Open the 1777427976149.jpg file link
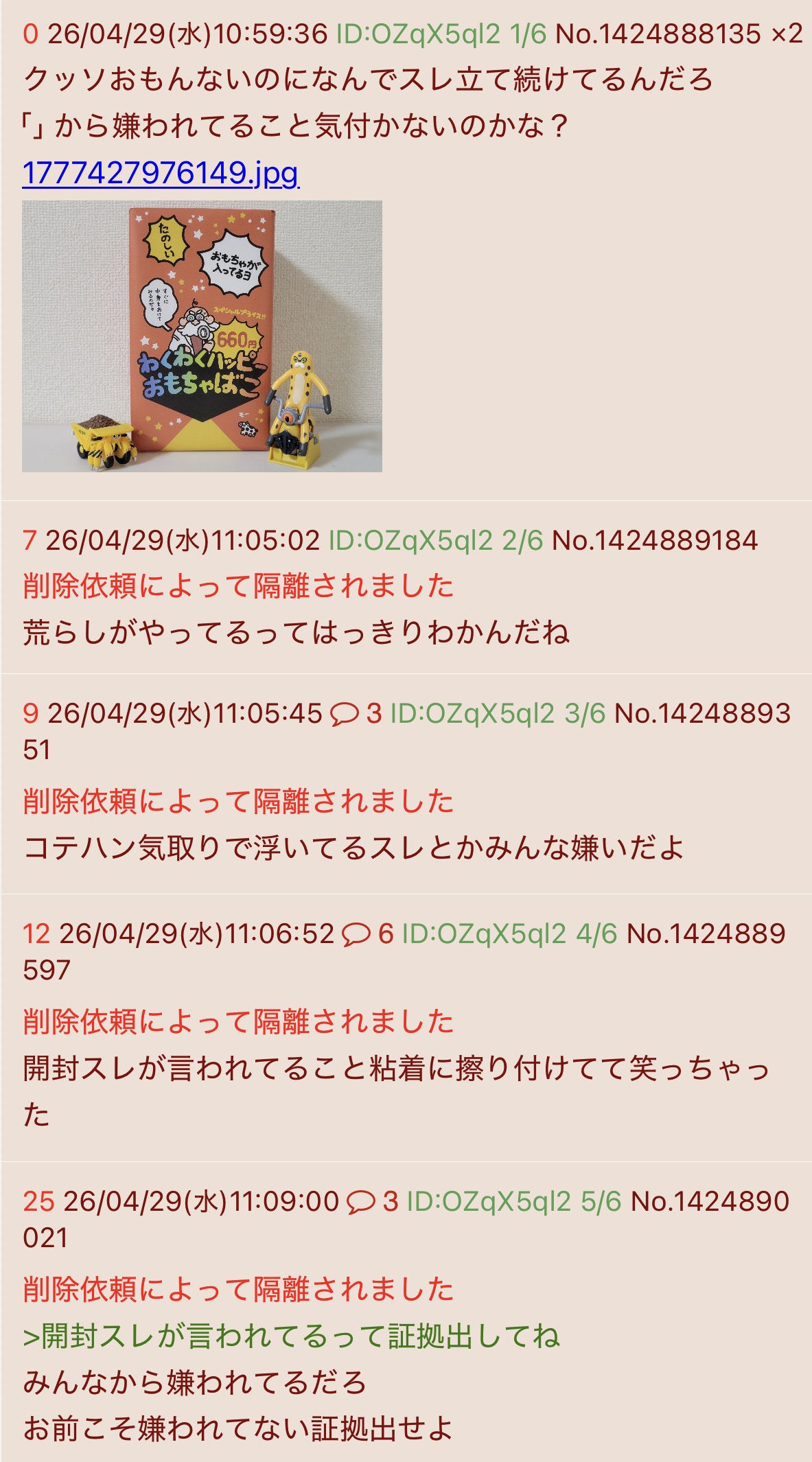812x1462 pixels. point(161,172)
